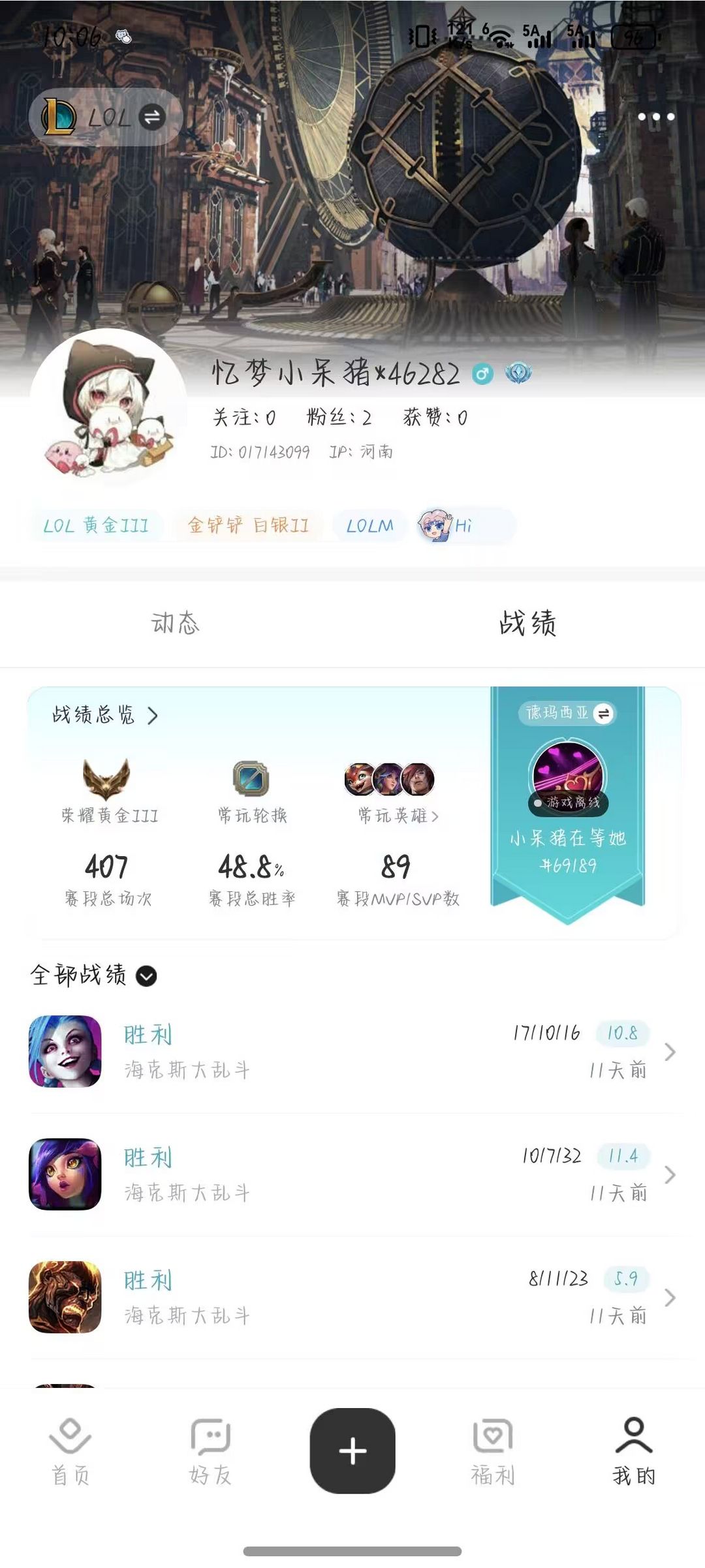Viewport: 705px width, 1568px height.
Task: Open the 金铲铲 白银II chip
Action: click(x=248, y=525)
